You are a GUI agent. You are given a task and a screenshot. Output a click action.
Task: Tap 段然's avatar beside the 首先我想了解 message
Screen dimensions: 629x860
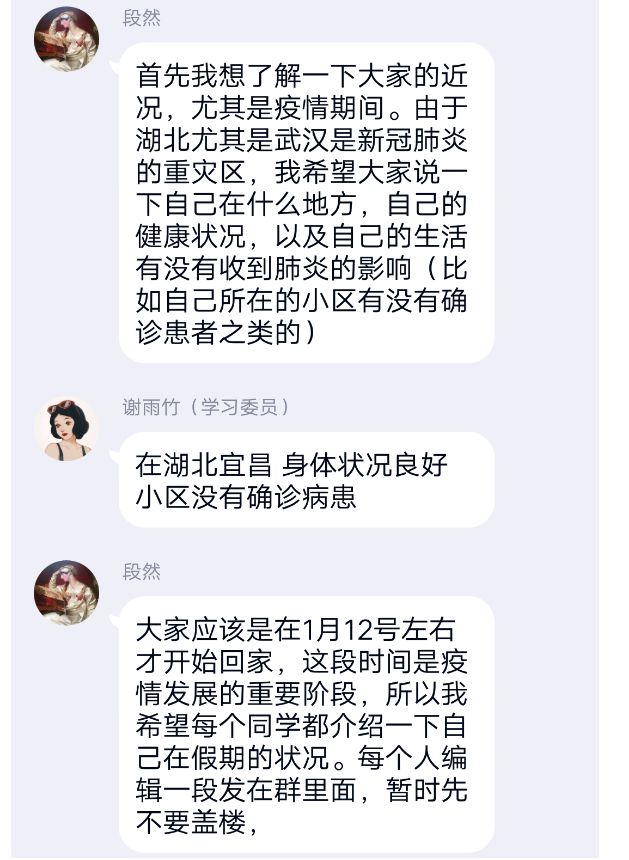(66, 40)
